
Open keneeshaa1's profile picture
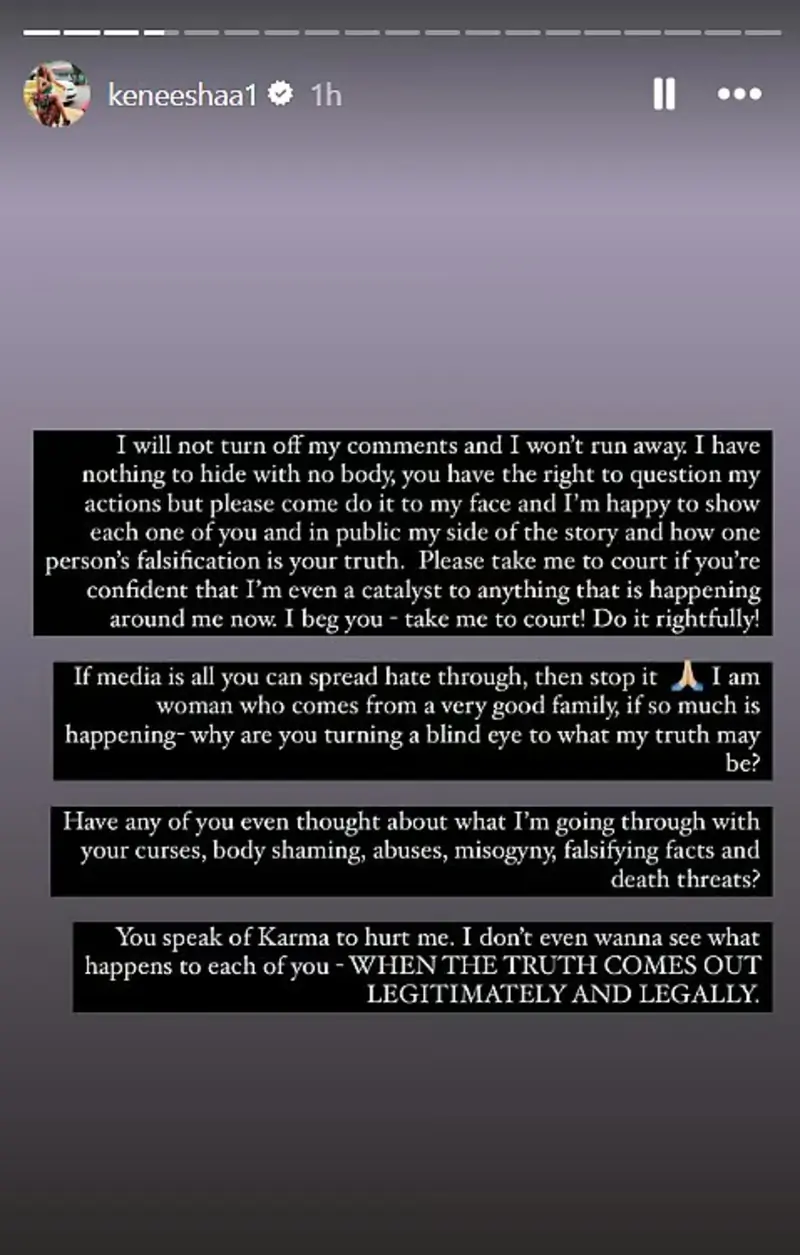pos(56,95)
